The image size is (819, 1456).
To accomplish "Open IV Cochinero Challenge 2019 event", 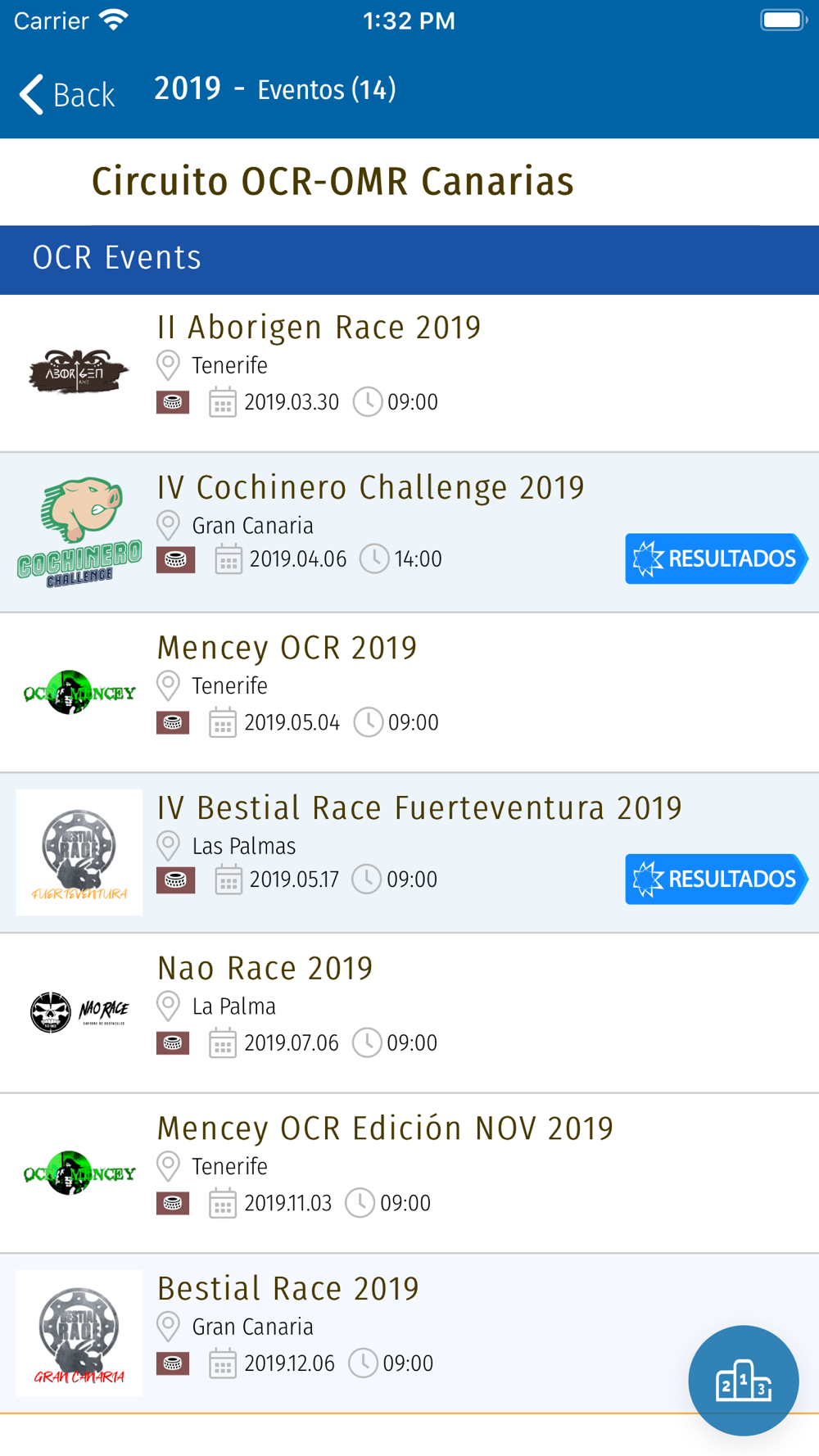I will (409, 533).
